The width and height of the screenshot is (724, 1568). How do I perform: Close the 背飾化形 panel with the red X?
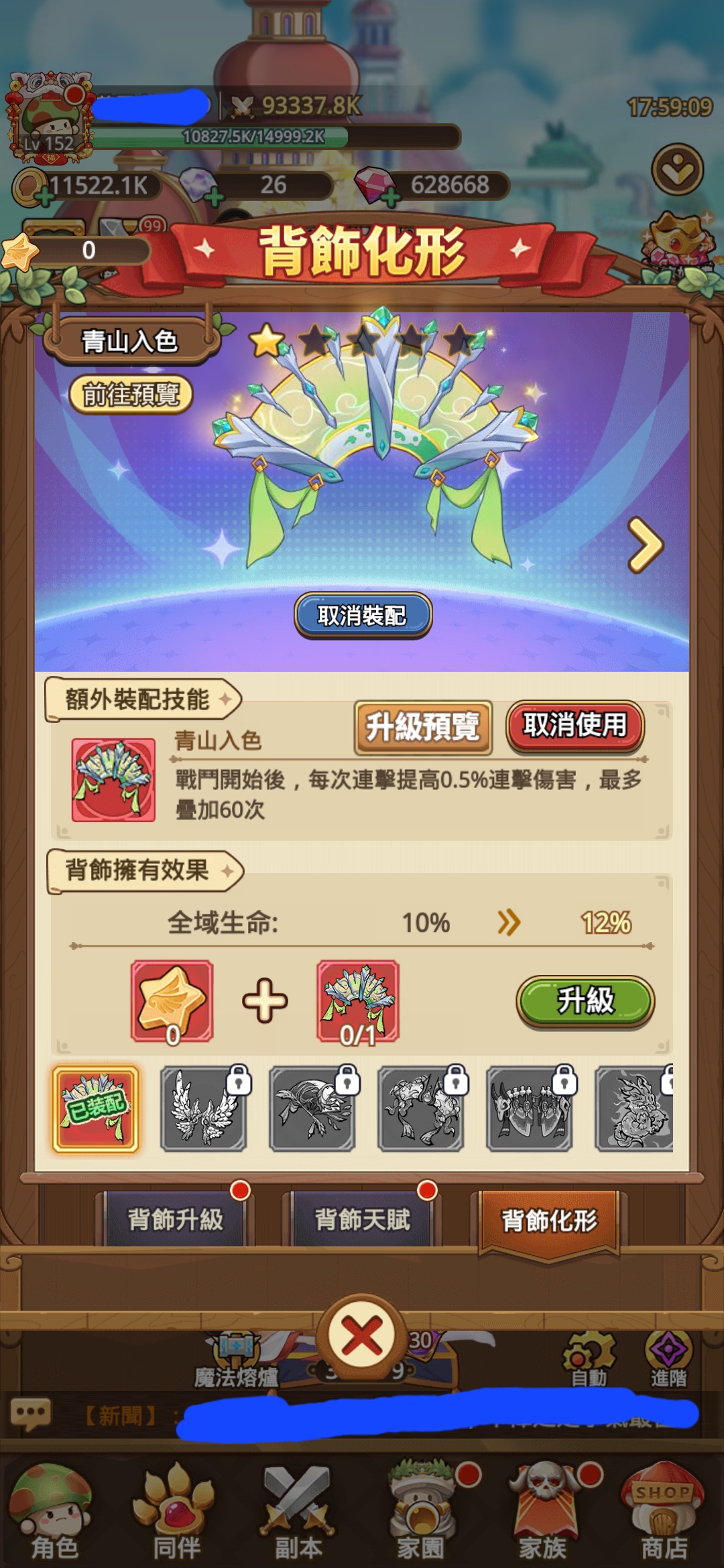[x=362, y=1336]
